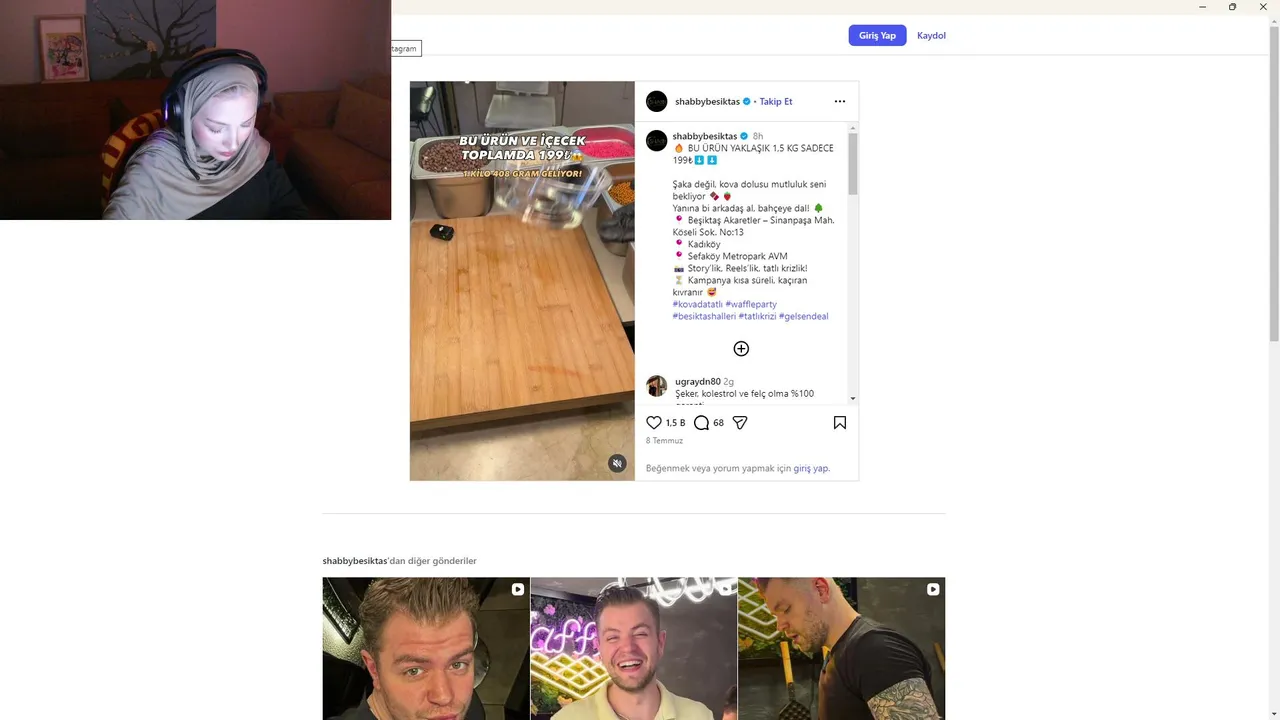The height and width of the screenshot is (720, 1280).
Task: Open commenter ugraydn80's profile
Action: point(698,381)
